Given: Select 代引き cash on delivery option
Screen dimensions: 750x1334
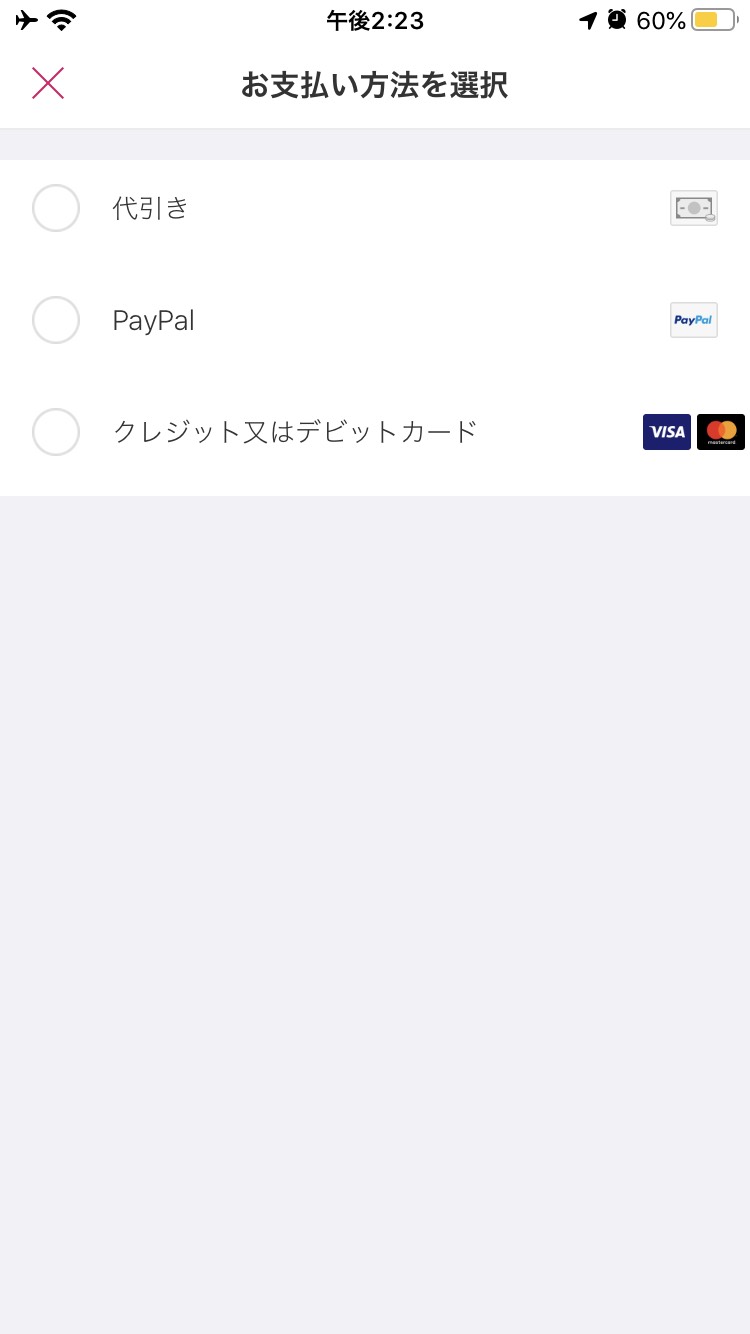Looking at the screenshot, I should coord(56,208).
